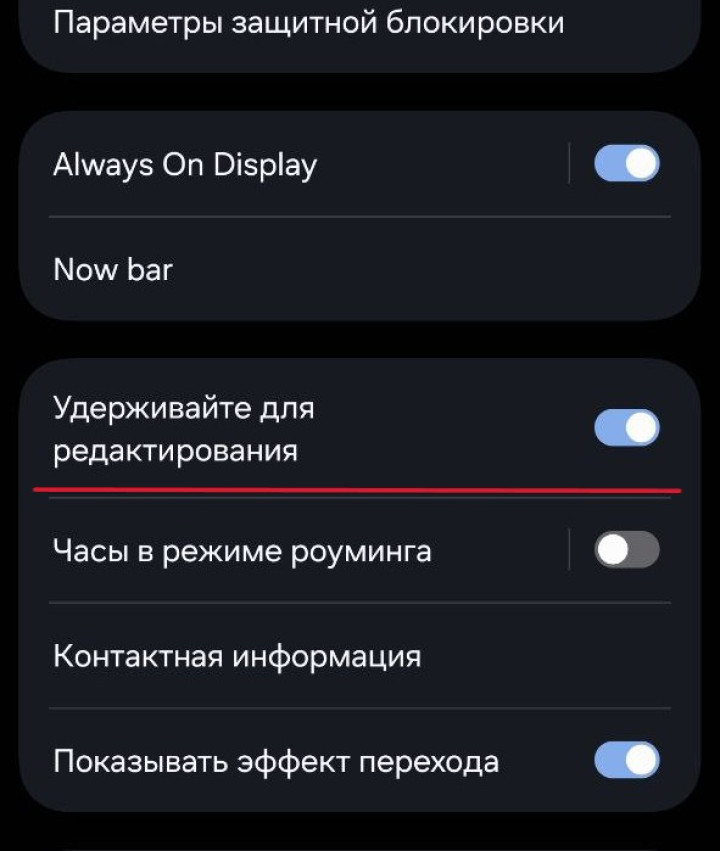Open Always On Display settings
The image size is (720, 851).
click(185, 164)
